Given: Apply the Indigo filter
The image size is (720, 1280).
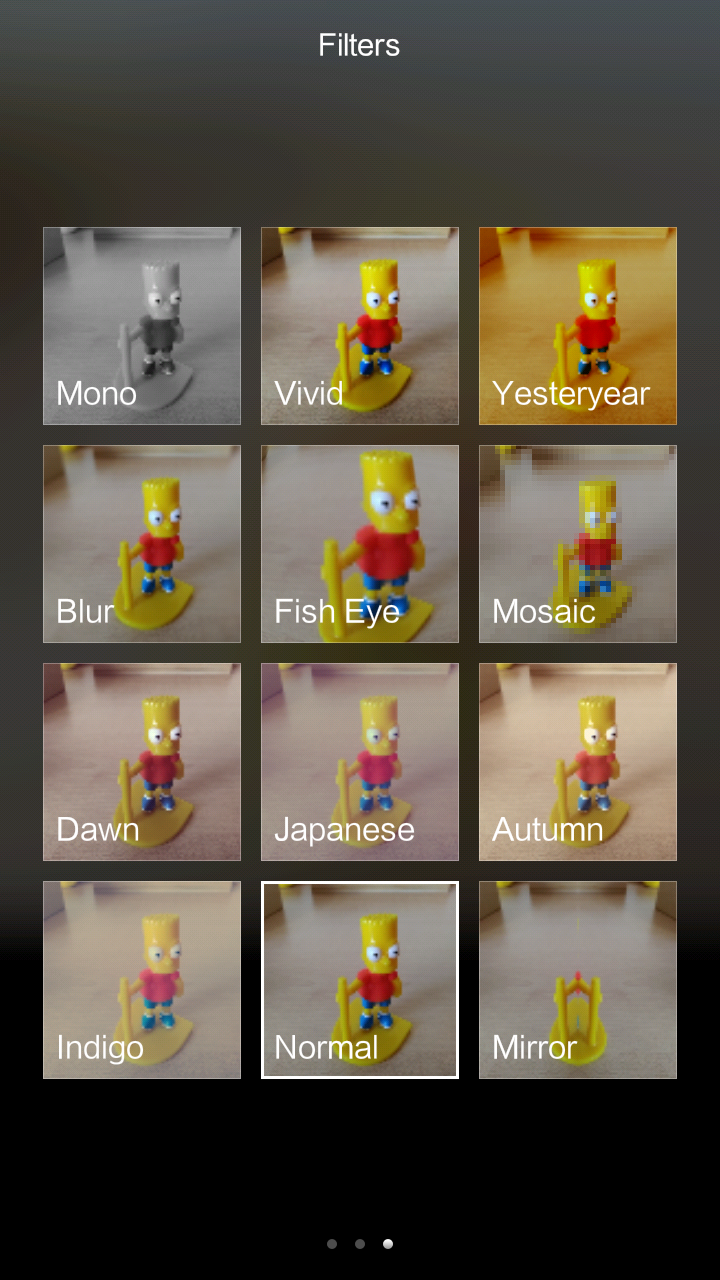Looking at the screenshot, I should point(142,980).
